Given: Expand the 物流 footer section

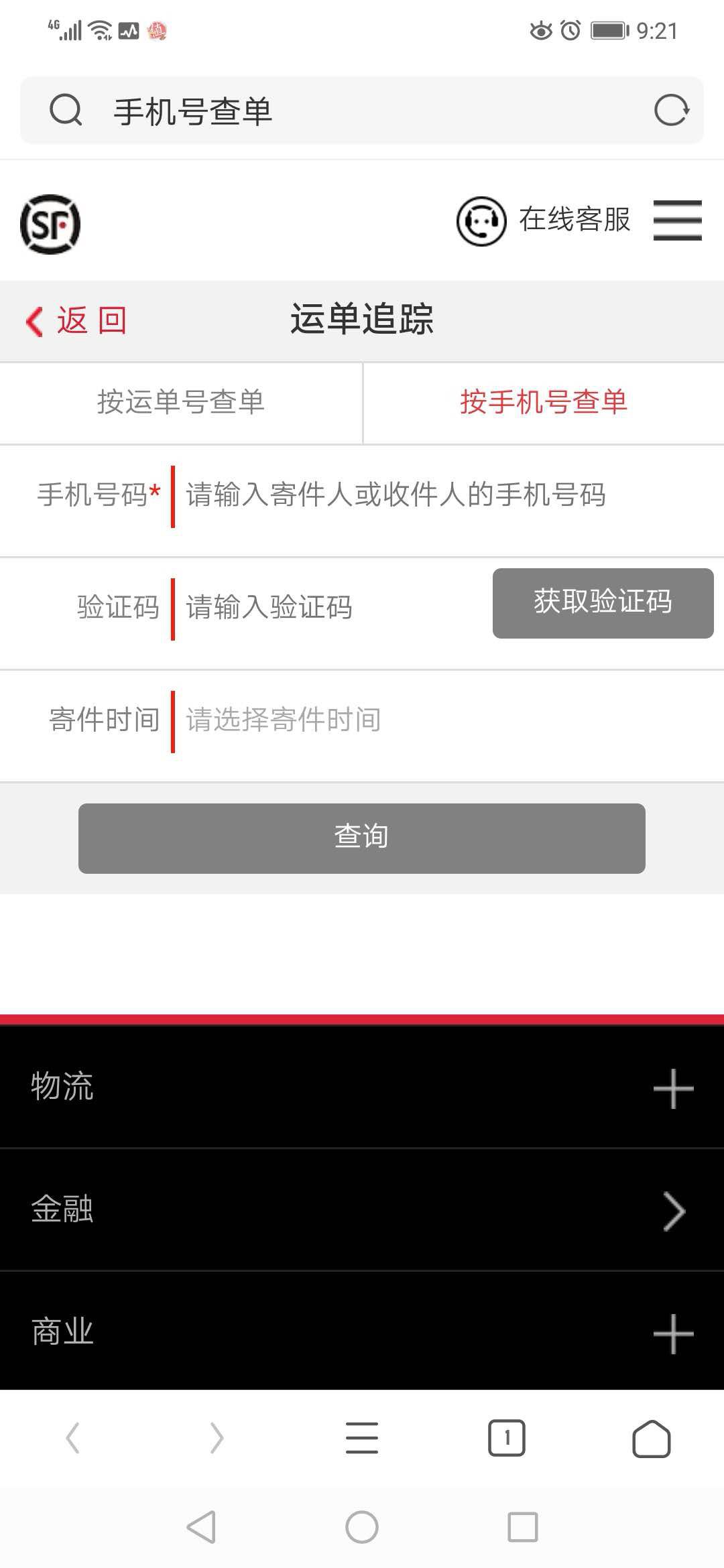Looking at the screenshot, I should pyautogui.click(x=673, y=1088).
